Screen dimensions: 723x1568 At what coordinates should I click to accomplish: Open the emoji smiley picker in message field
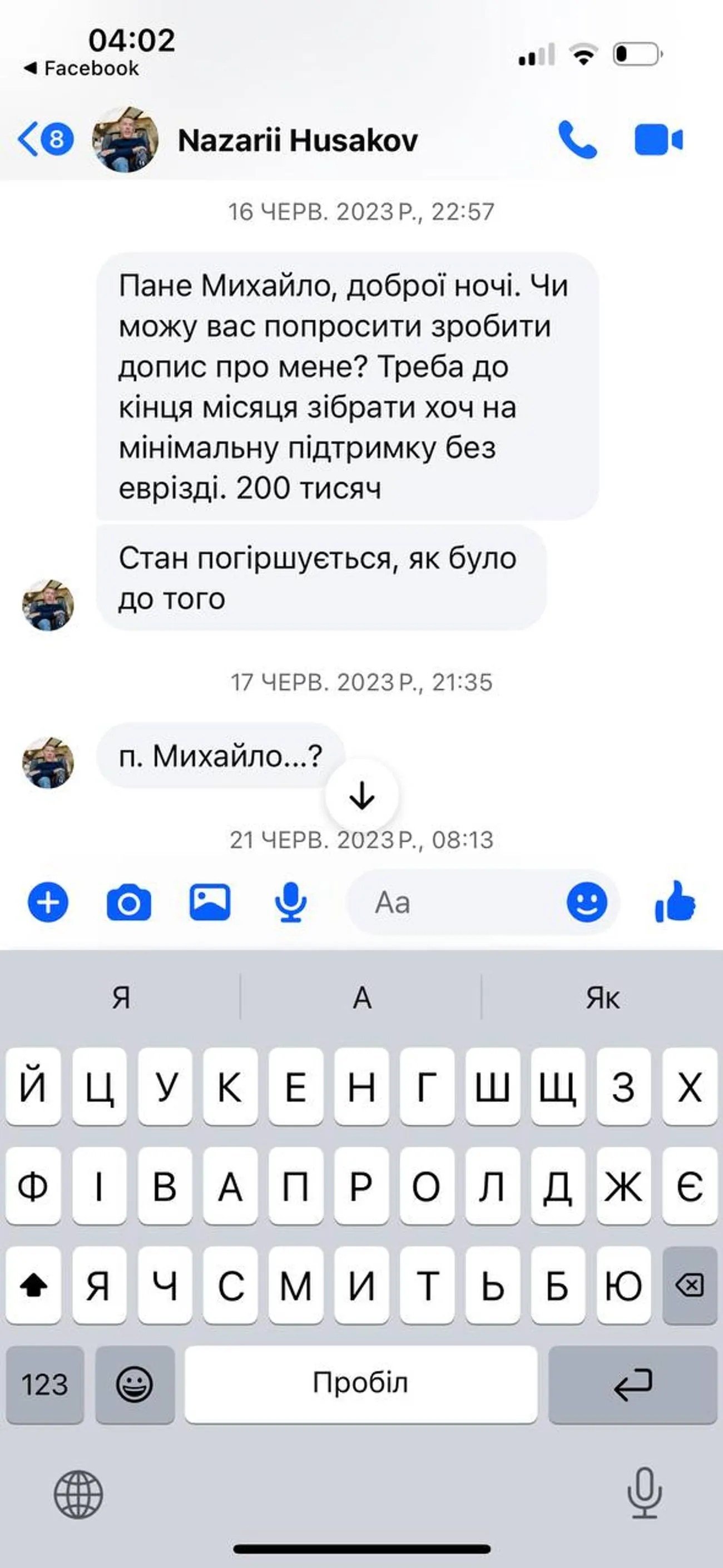(587, 902)
